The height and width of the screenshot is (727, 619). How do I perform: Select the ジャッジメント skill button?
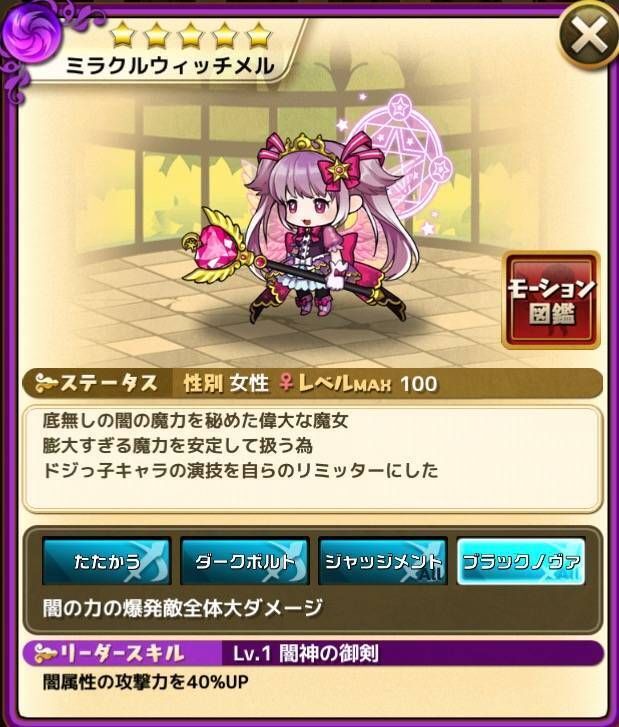[382, 561]
